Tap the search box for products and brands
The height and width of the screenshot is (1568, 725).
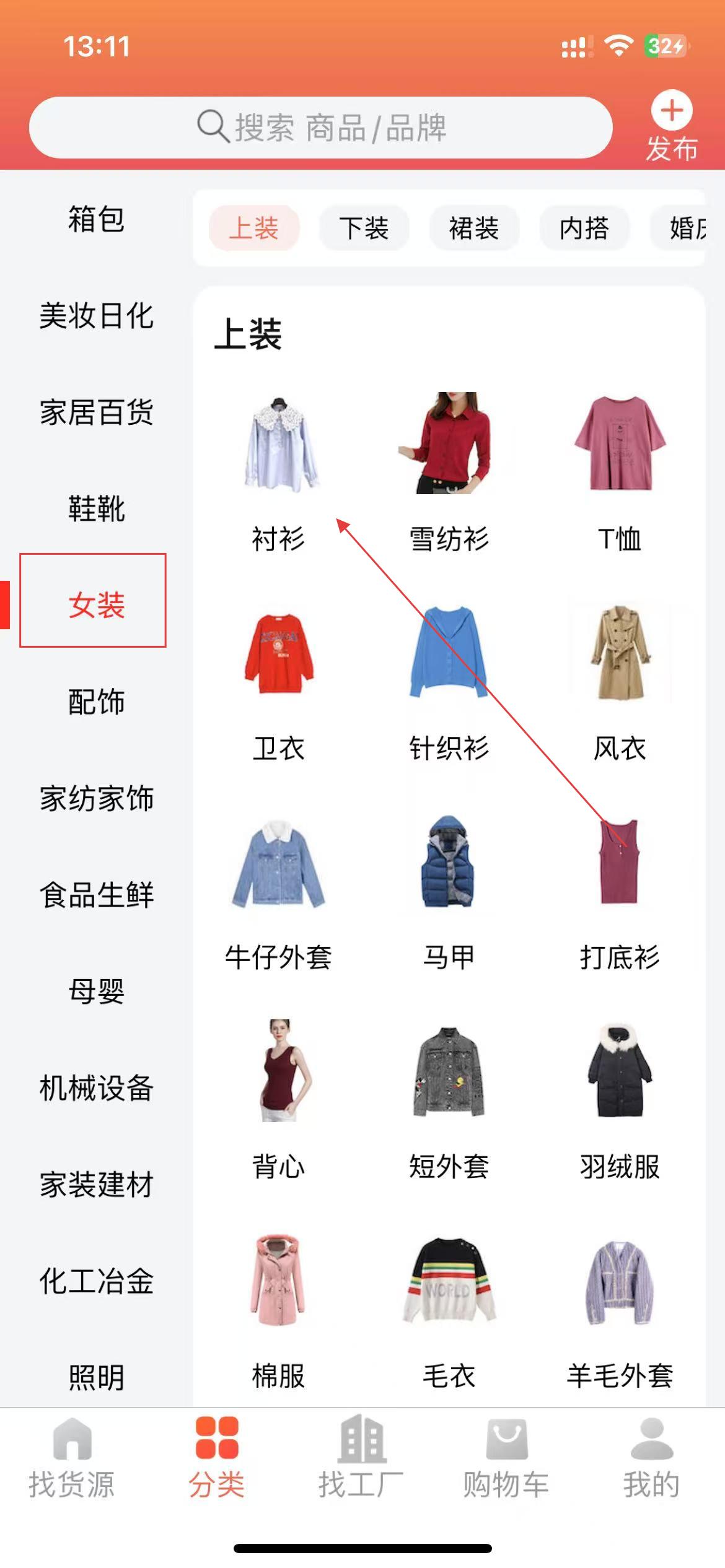tap(321, 128)
